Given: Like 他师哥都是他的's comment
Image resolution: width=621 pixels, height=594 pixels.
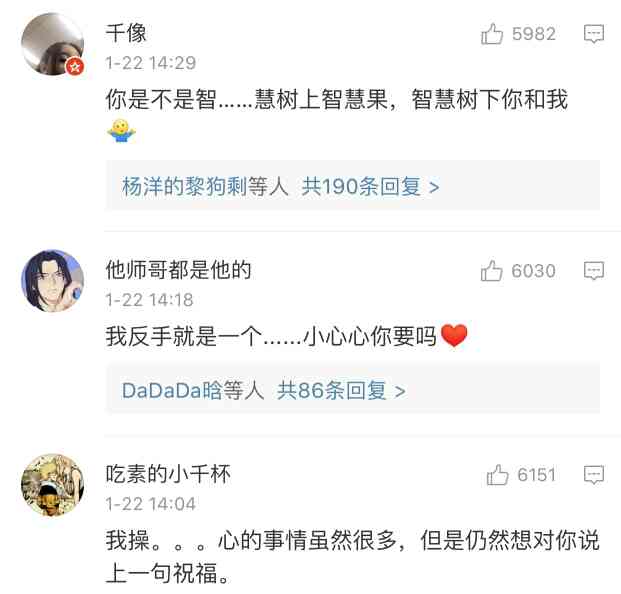Looking at the screenshot, I should point(492,271).
